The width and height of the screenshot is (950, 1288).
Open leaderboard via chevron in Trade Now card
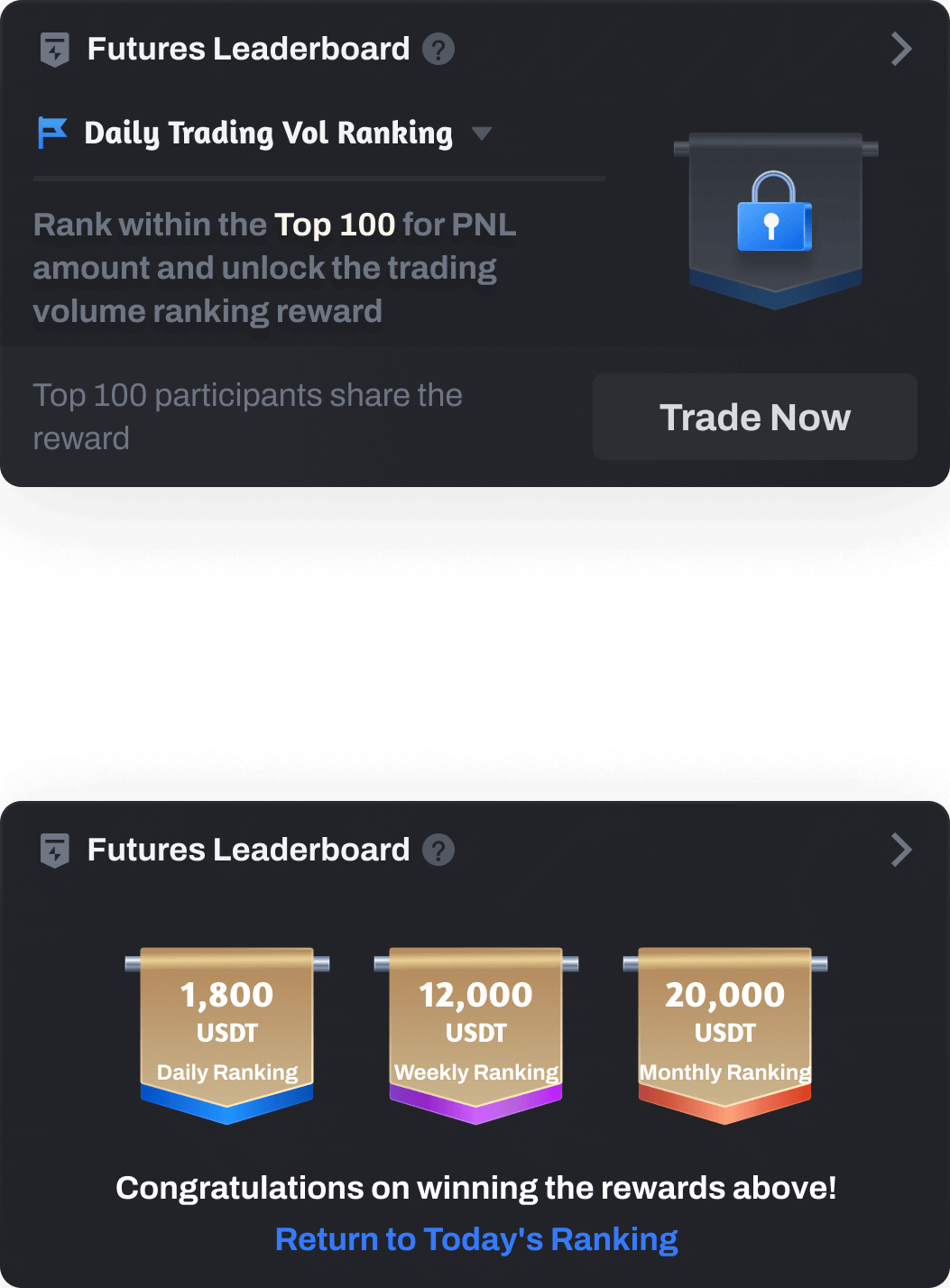pyautogui.click(x=900, y=49)
